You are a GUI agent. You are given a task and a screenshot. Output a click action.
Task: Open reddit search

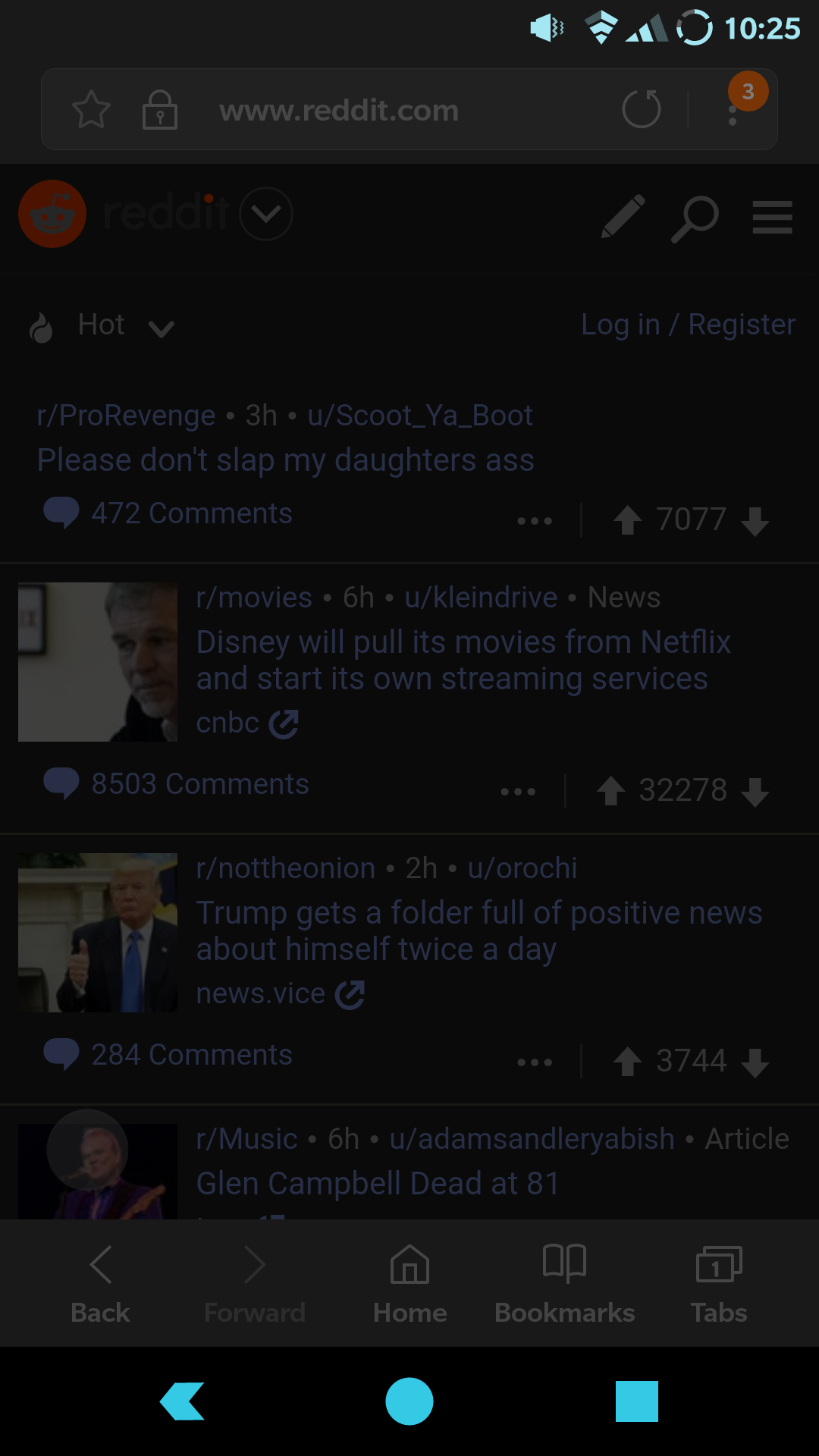695,219
